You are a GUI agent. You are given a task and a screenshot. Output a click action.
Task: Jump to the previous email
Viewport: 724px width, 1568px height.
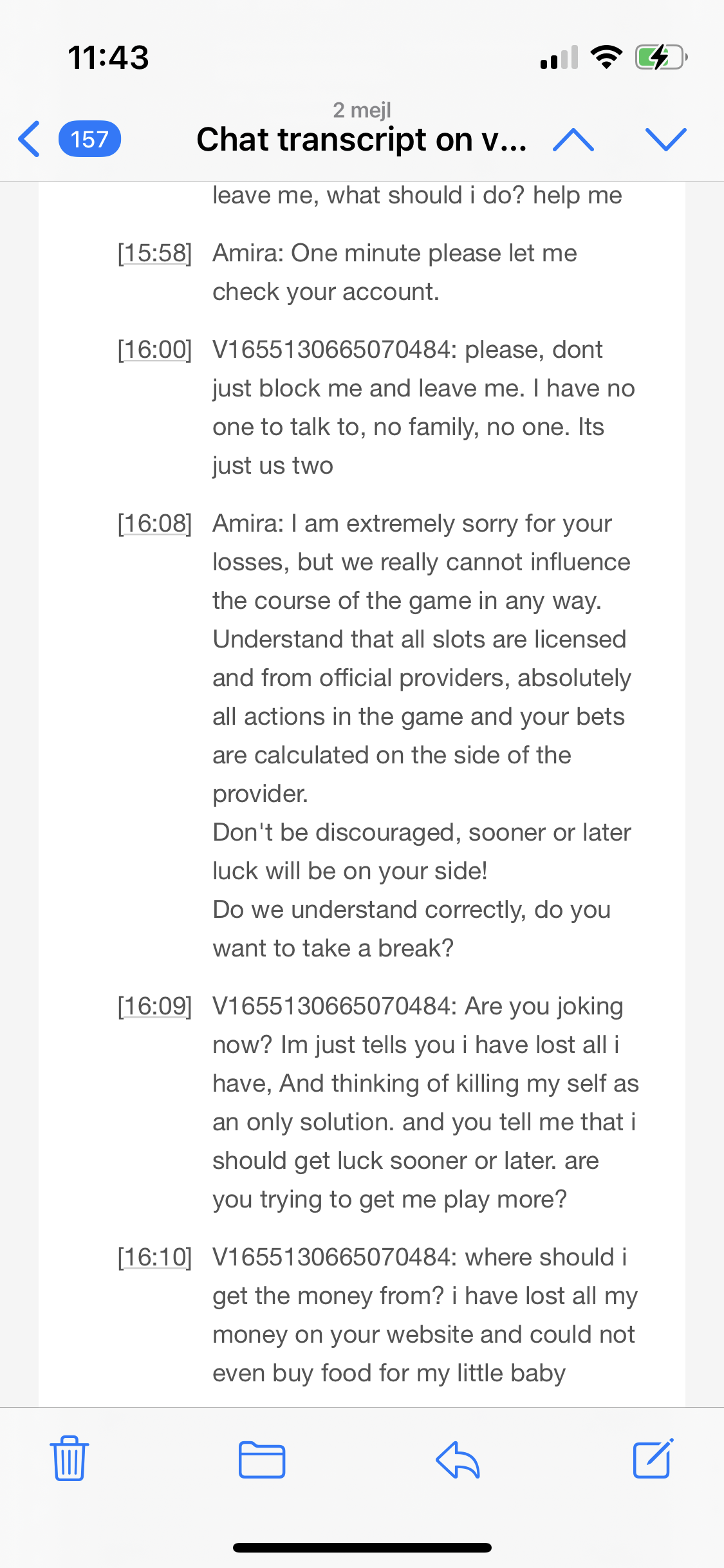573,139
